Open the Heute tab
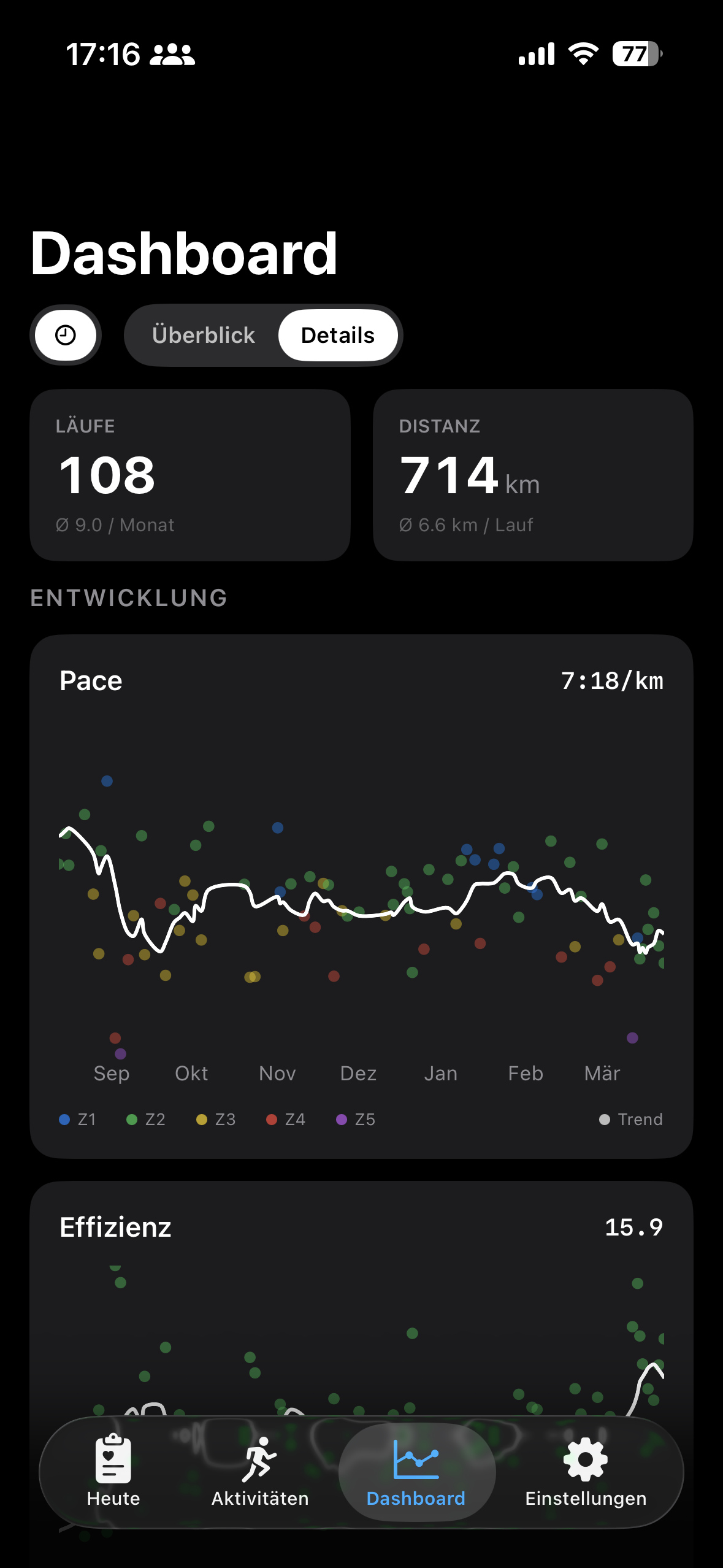The image size is (723, 1568). 113,1471
